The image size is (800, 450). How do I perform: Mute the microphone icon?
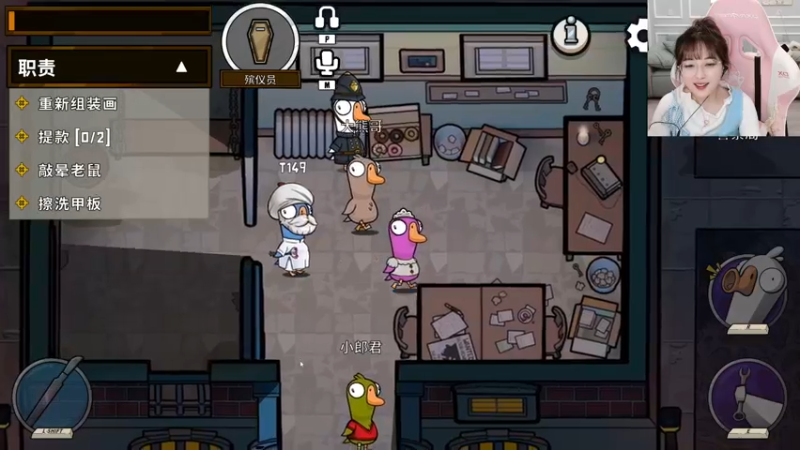[327, 64]
